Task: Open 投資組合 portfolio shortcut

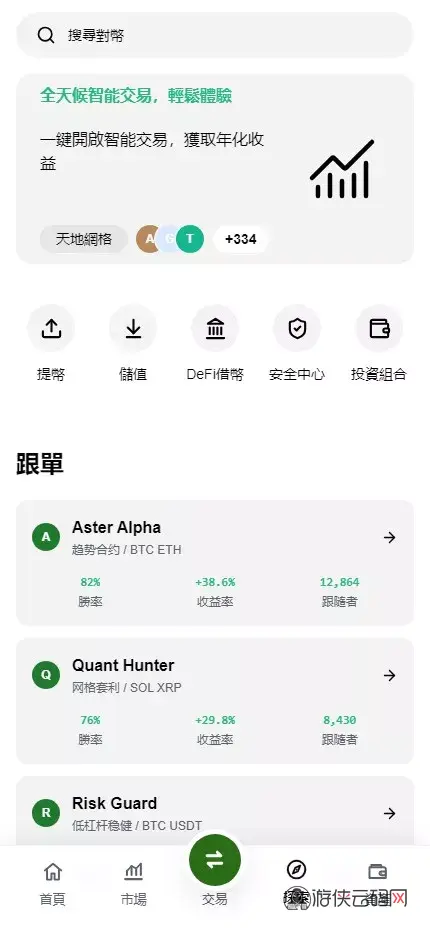Action: click(x=379, y=343)
